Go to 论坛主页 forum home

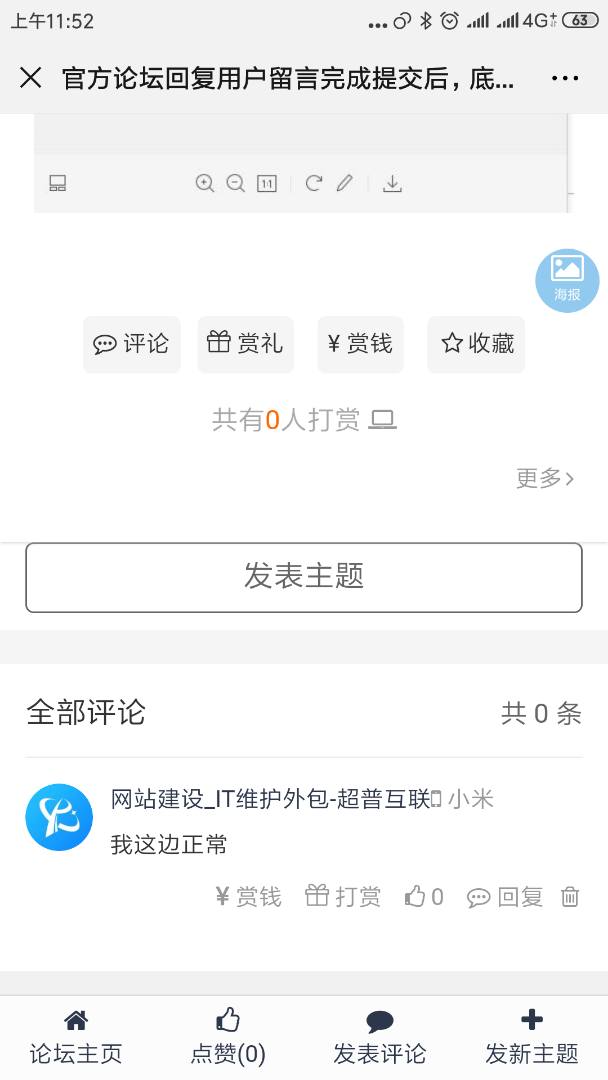[76, 1038]
